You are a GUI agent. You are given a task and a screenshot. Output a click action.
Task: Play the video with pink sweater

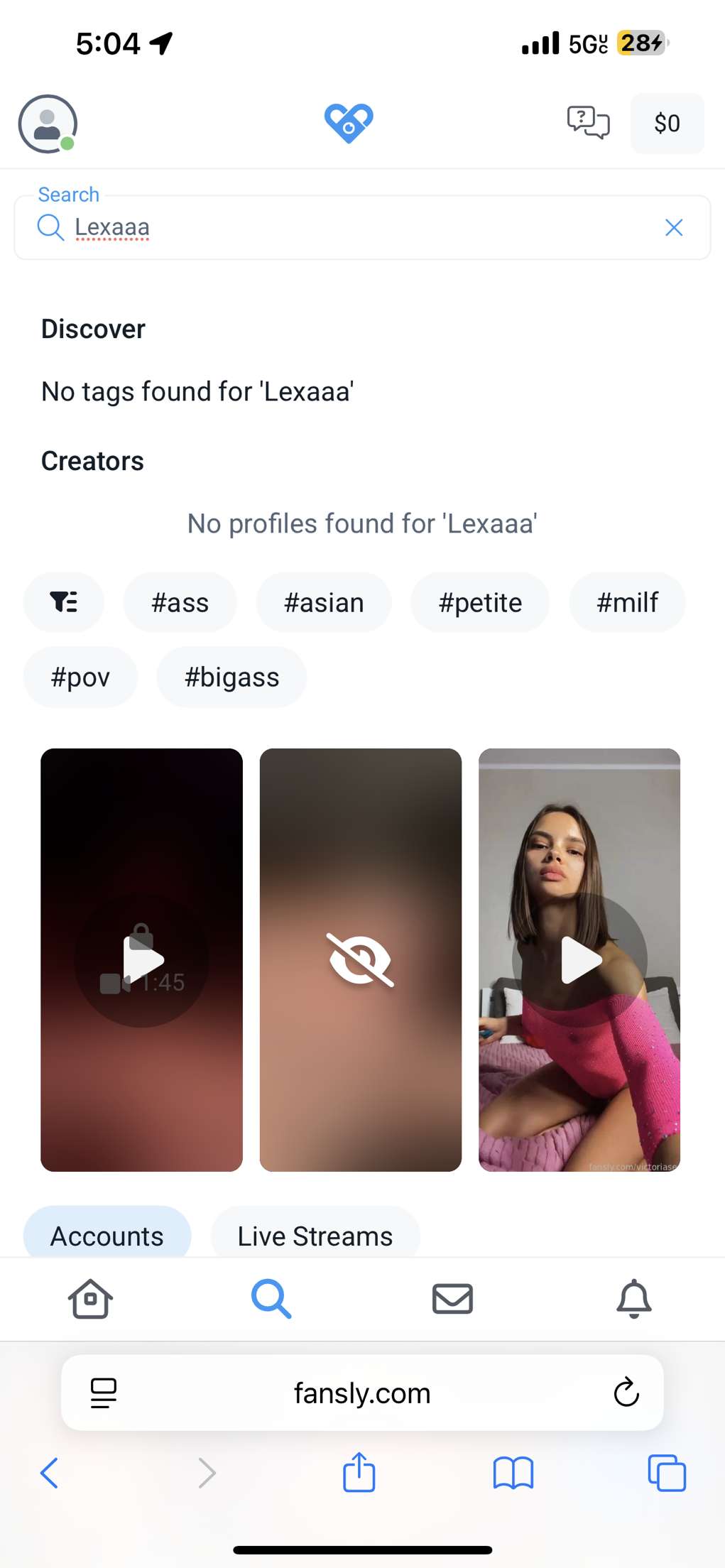click(580, 959)
